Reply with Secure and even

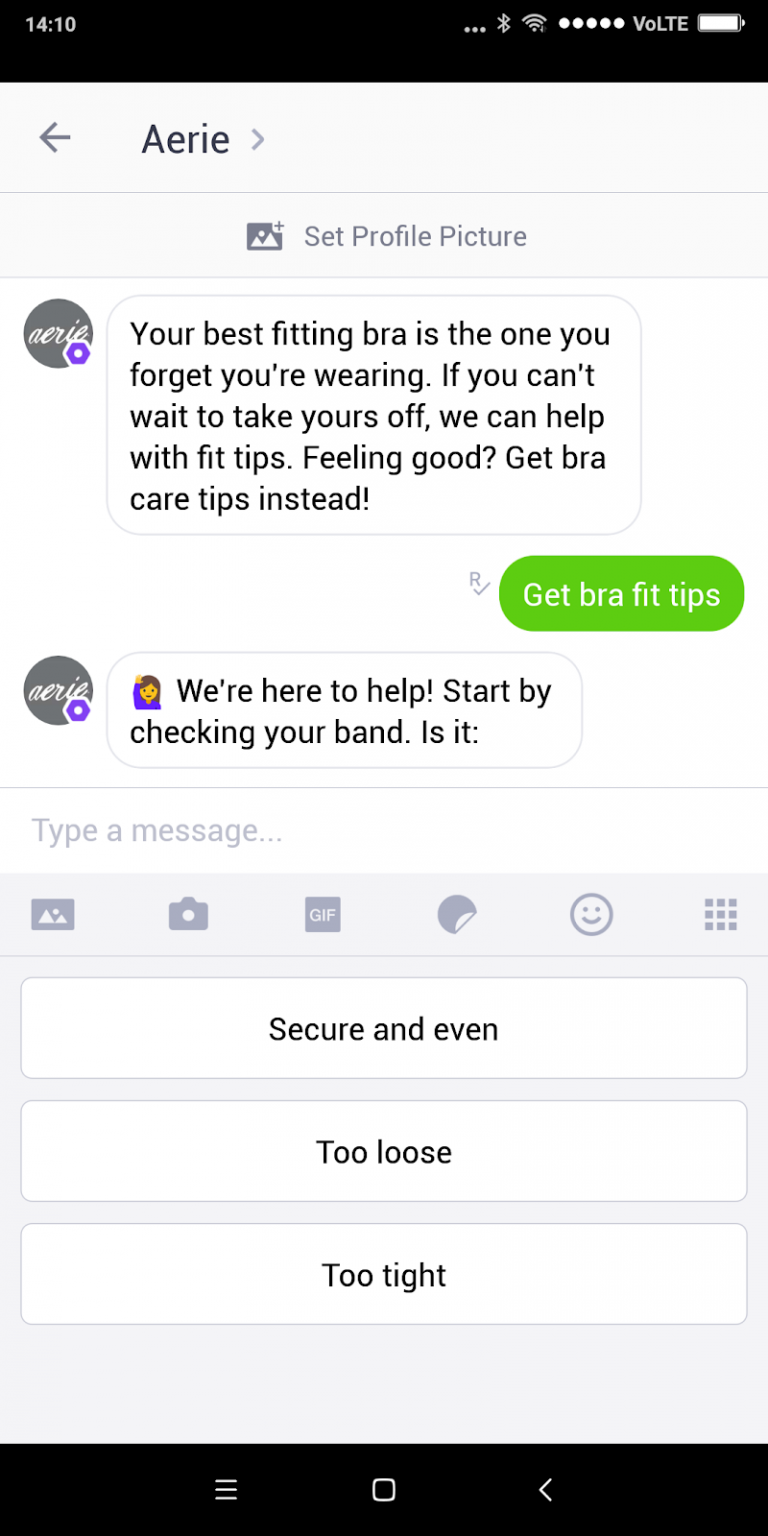(x=384, y=1028)
